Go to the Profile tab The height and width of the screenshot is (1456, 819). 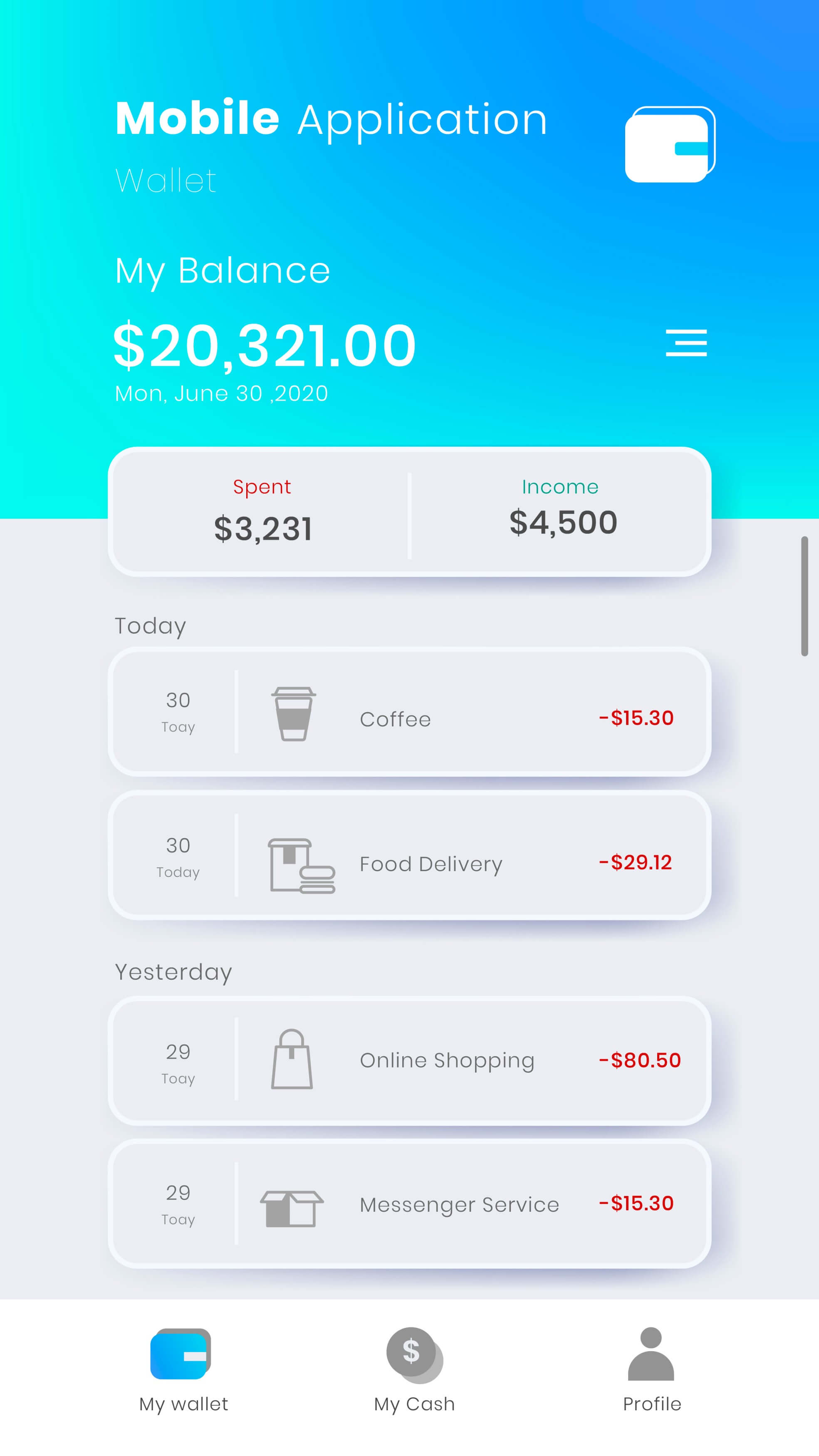click(x=651, y=1369)
